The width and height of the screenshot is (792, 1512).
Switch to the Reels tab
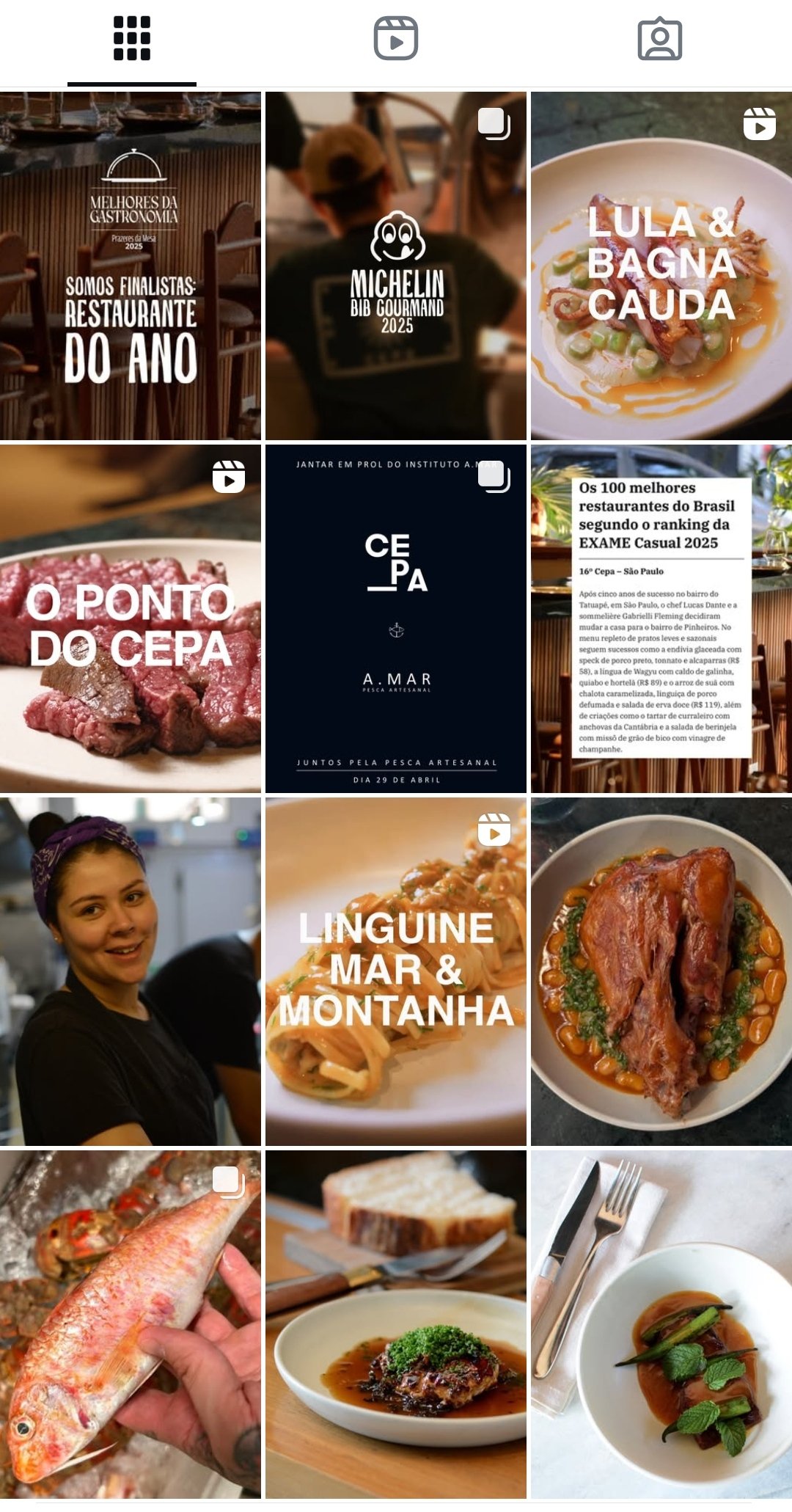coord(396,38)
